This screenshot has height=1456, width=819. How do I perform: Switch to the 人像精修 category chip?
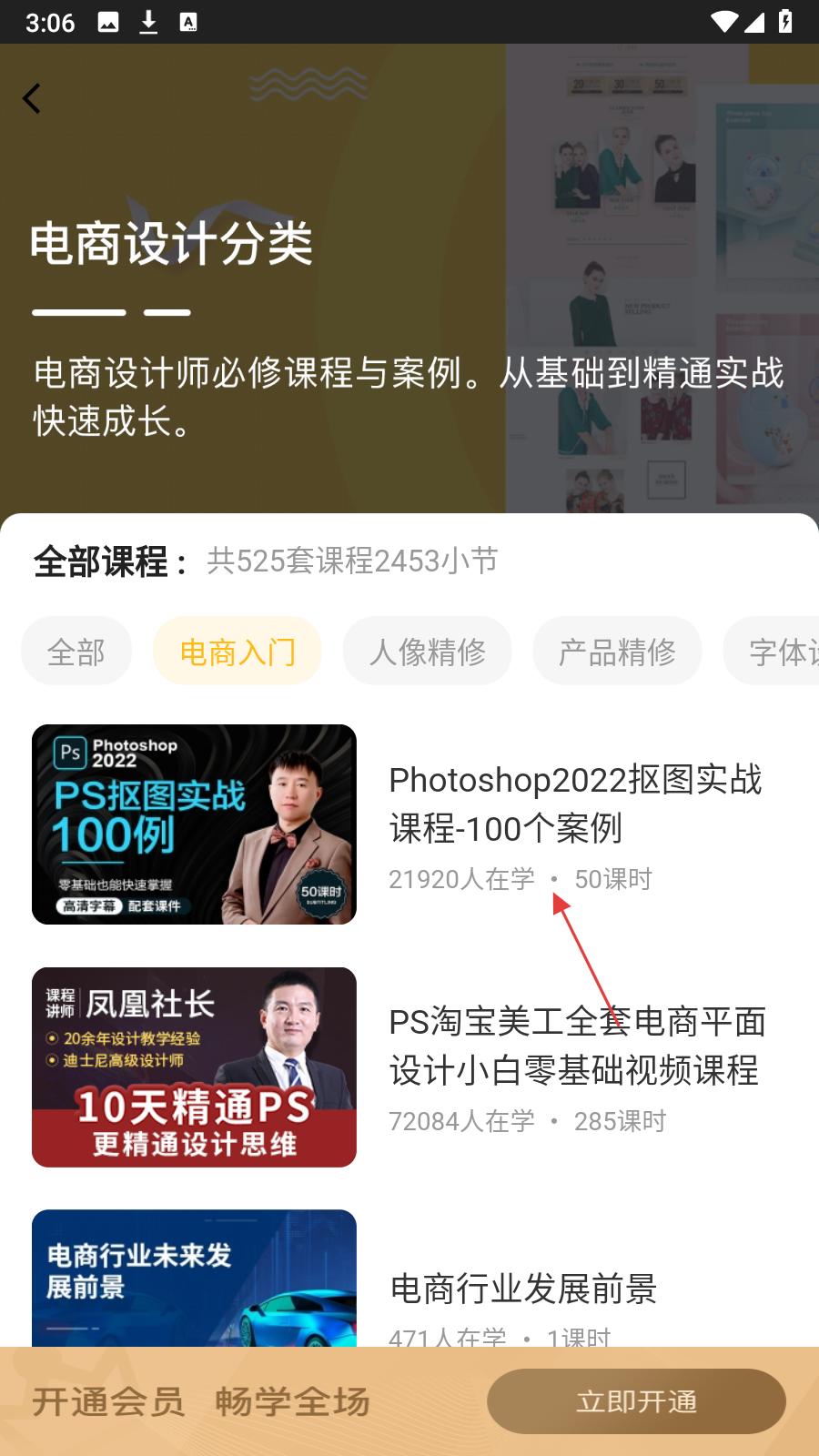pyautogui.click(x=427, y=652)
